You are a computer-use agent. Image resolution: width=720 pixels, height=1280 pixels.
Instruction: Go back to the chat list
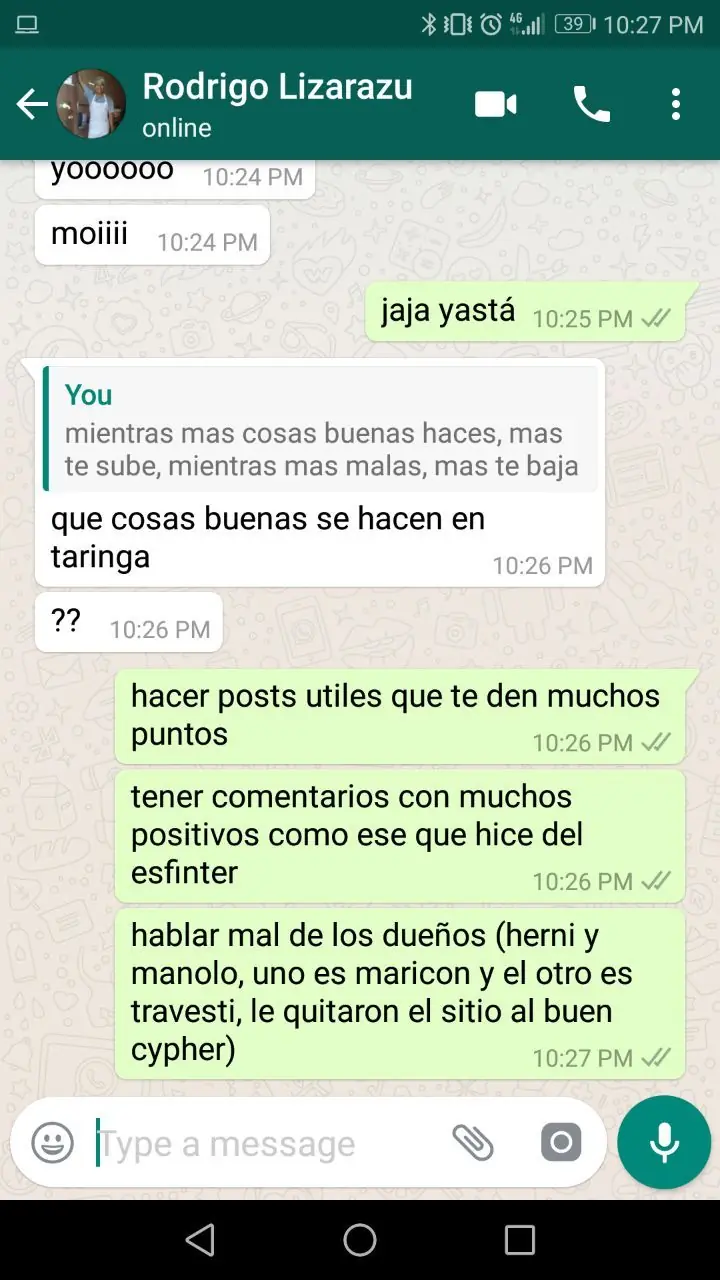[x=32, y=104]
